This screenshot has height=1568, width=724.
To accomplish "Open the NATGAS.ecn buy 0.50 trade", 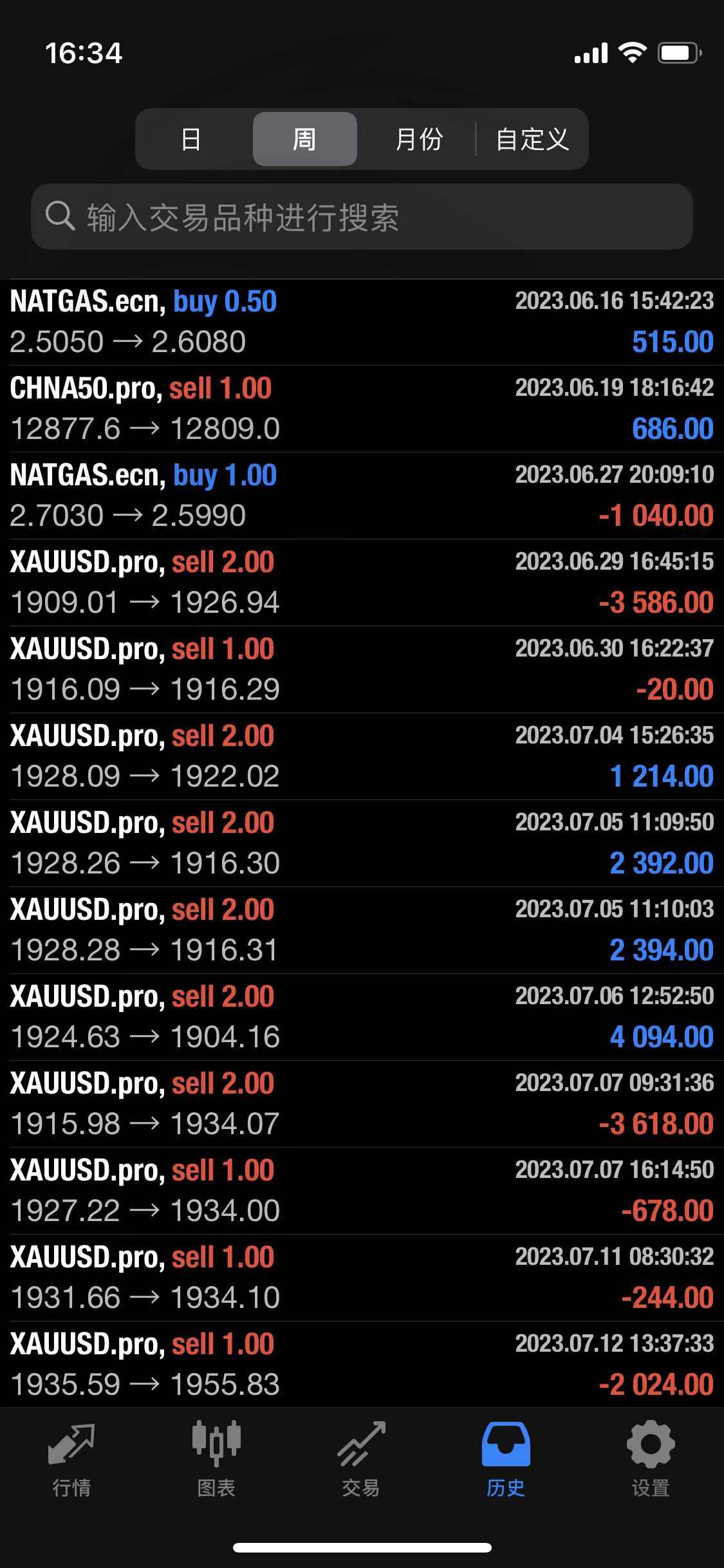I will (x=362, y=322).
